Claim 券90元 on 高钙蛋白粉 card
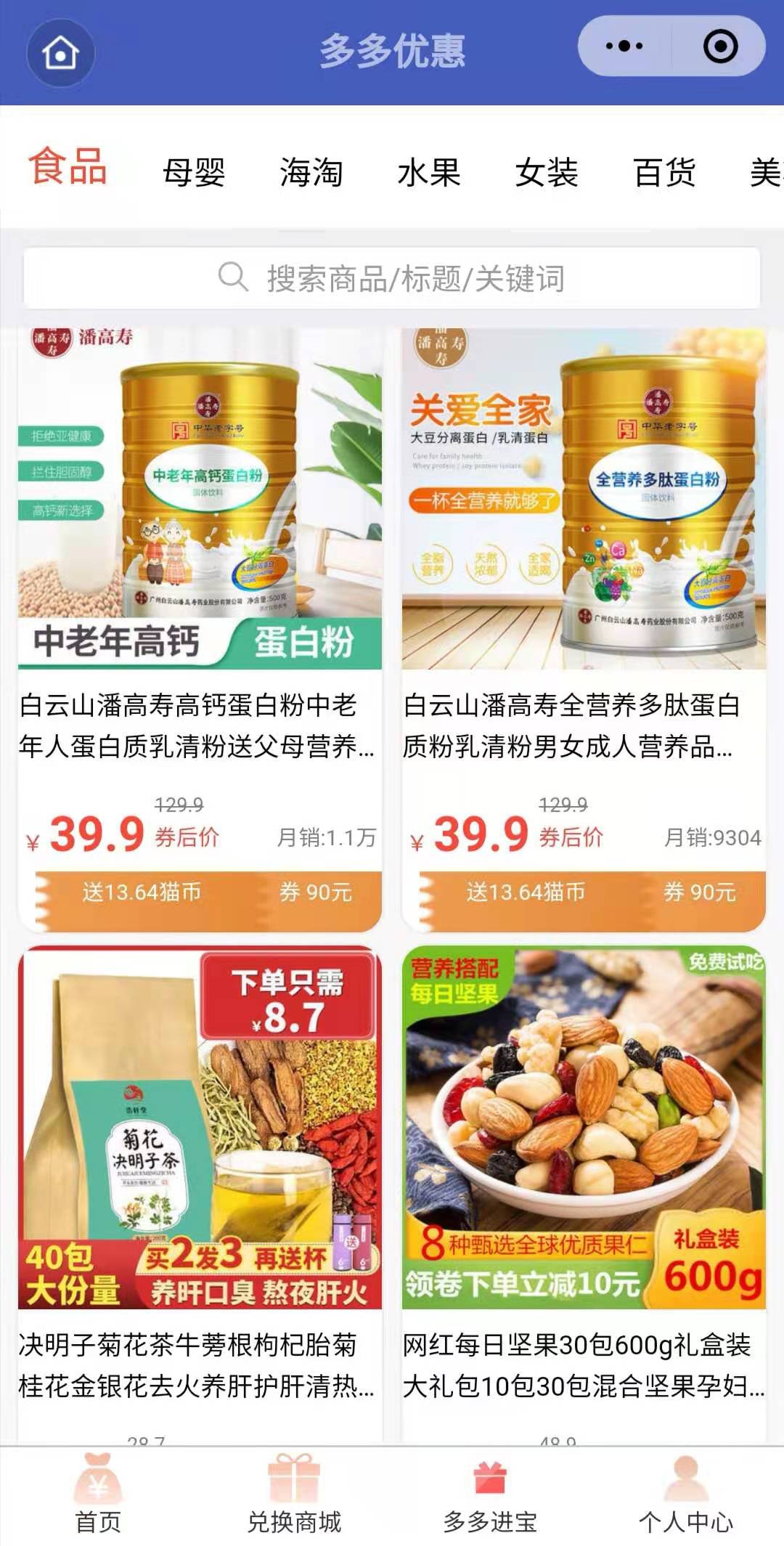 [316, 892]
